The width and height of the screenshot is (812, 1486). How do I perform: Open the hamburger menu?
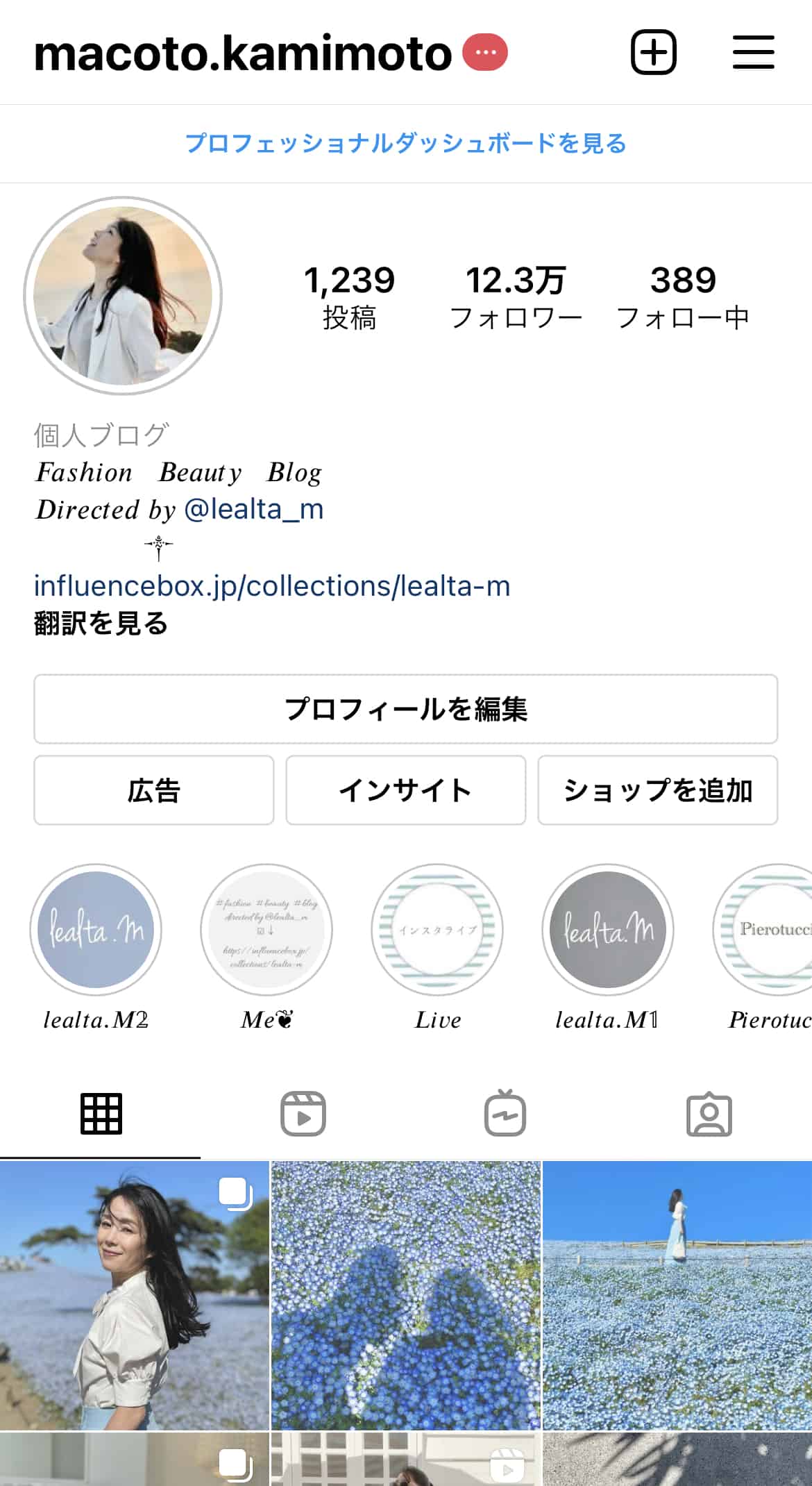(x=753, y=52)
